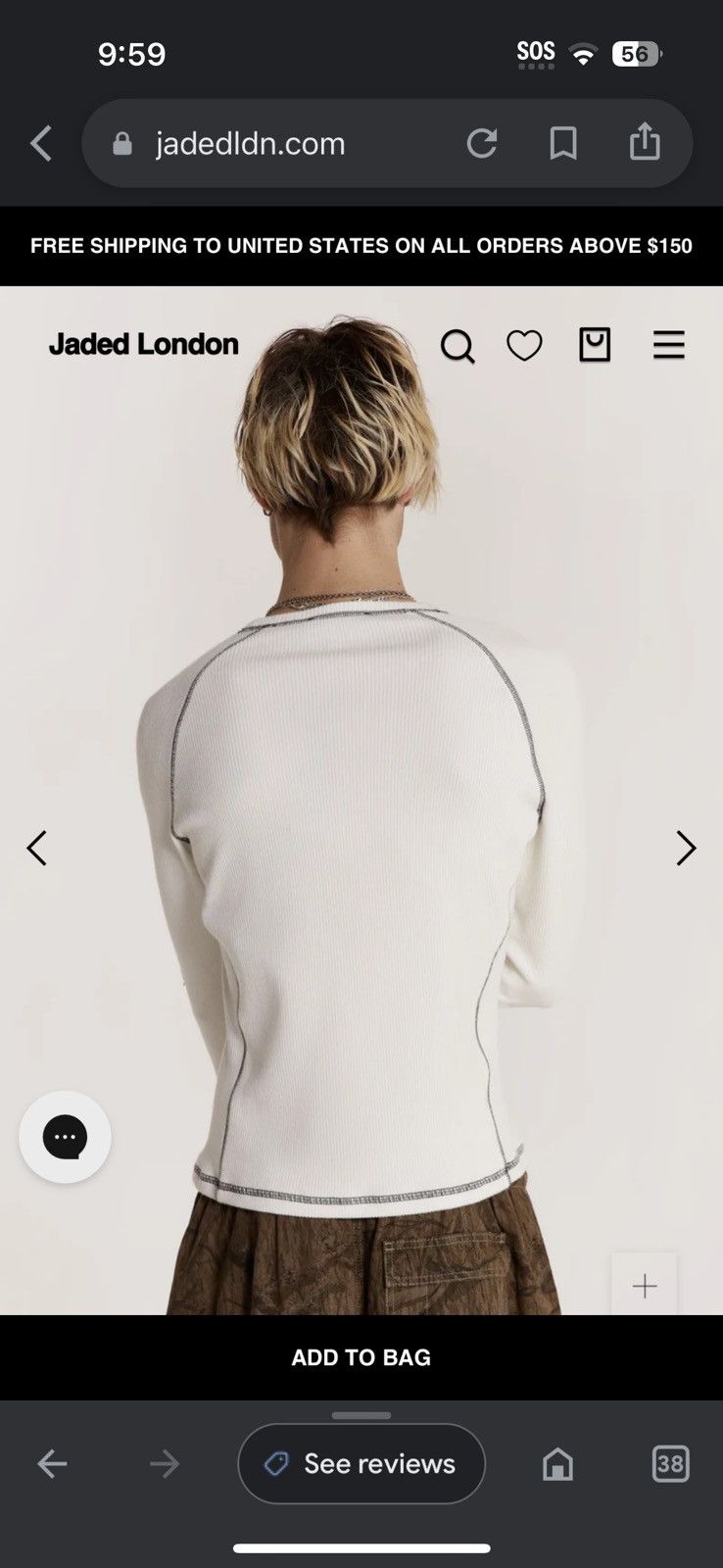Go to the browser home page
Viewport: 723px width, 1568px height.
click(x=558, y=1464)
